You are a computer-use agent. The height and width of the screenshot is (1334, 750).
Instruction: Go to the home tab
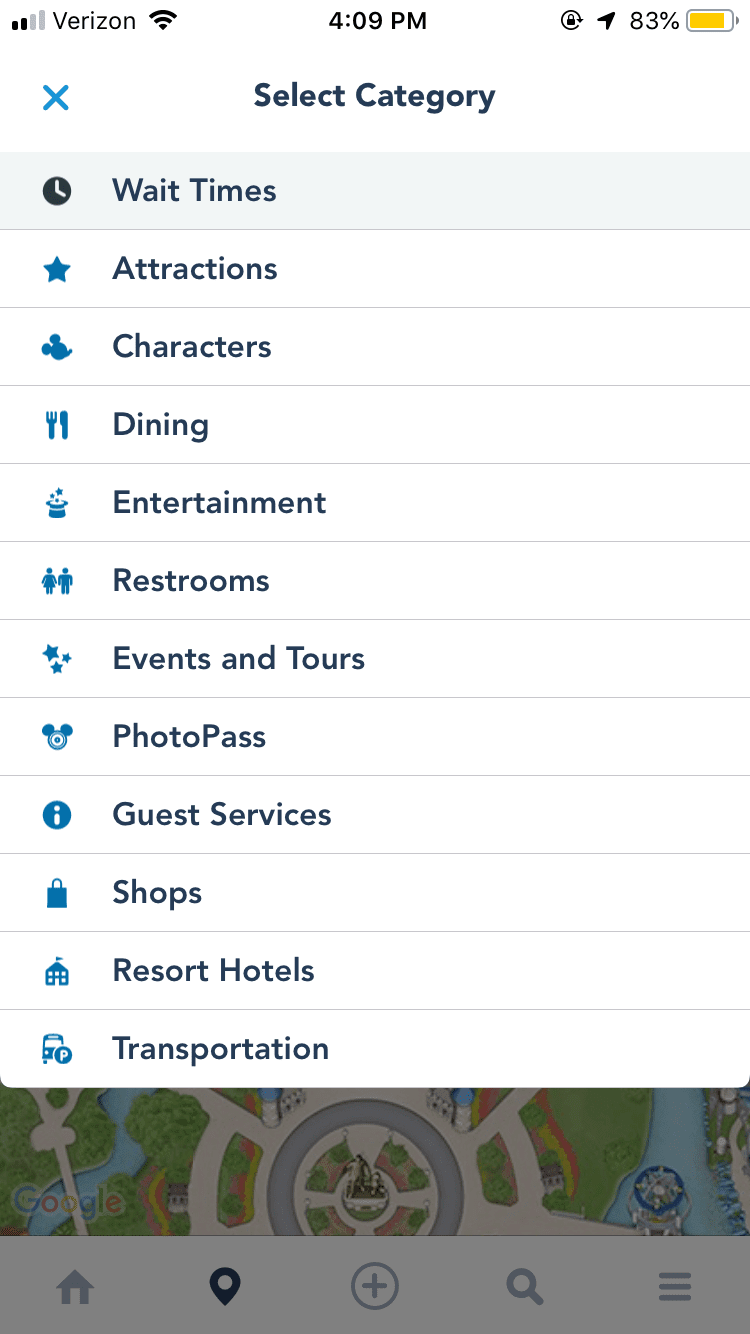pyautogui.click(x=75, y=1287)
